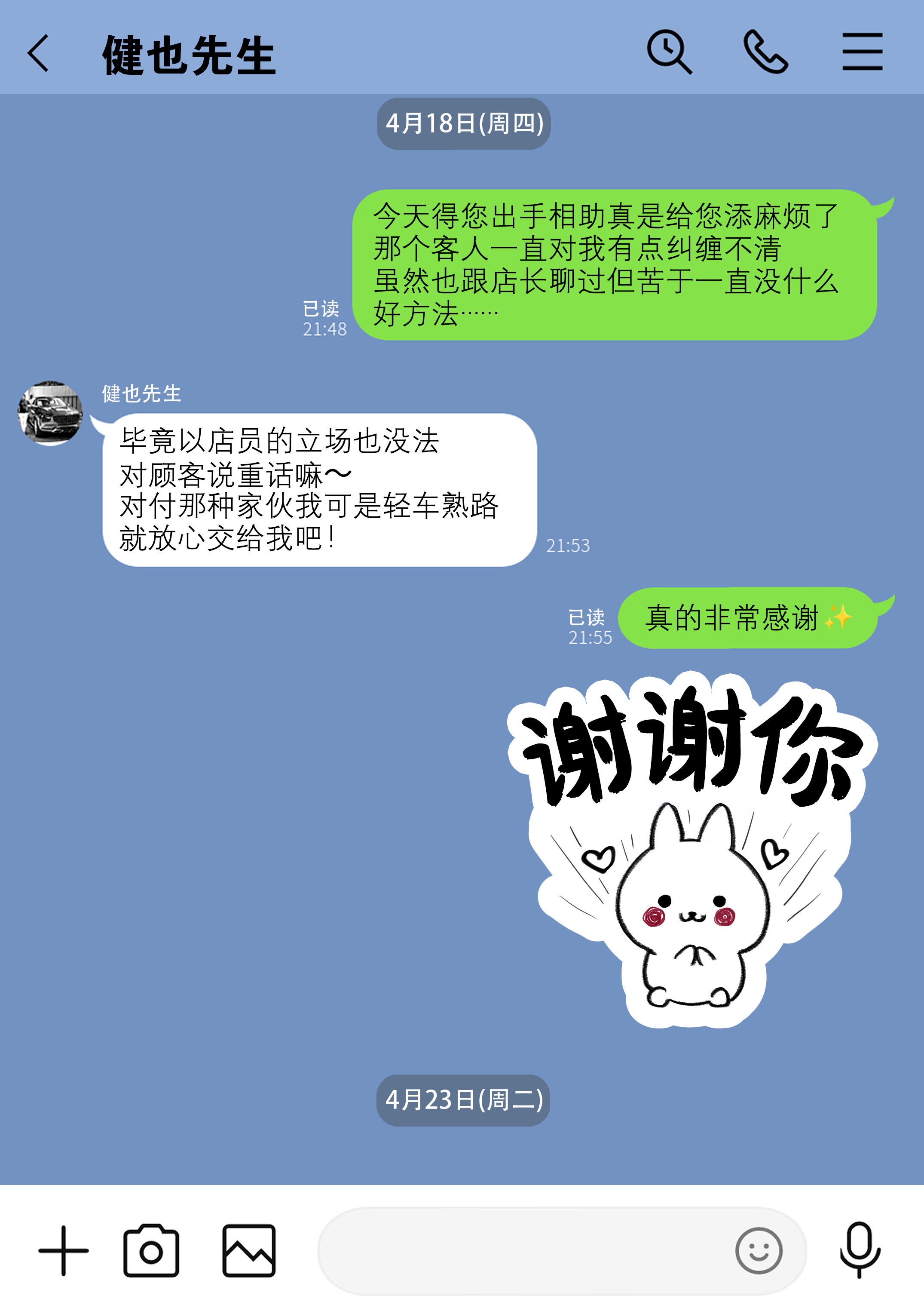Open the plus attachment menu
The height and width of the screenshot is (1305, 924).
[x=63, y=1250]
